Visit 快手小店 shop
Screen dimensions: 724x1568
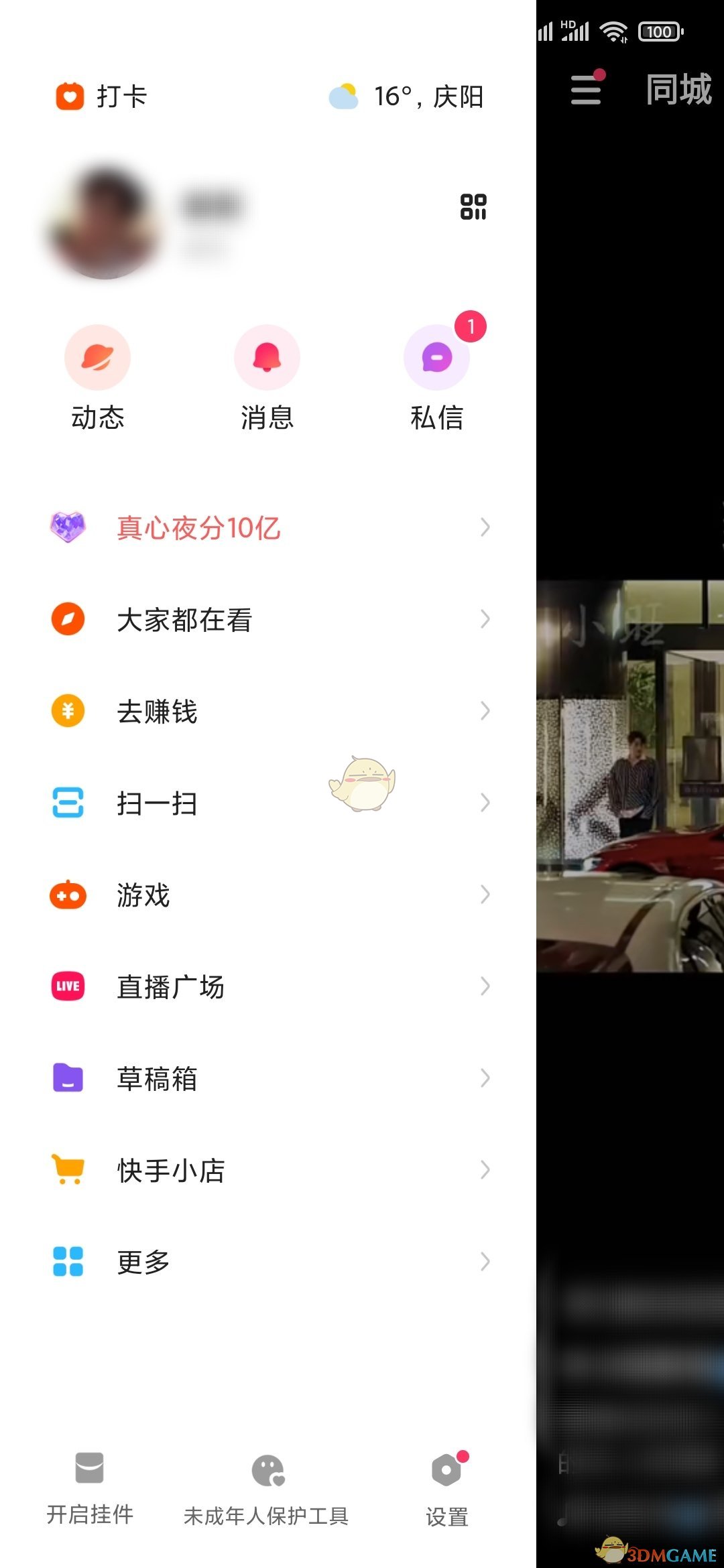pos(268,1170)
